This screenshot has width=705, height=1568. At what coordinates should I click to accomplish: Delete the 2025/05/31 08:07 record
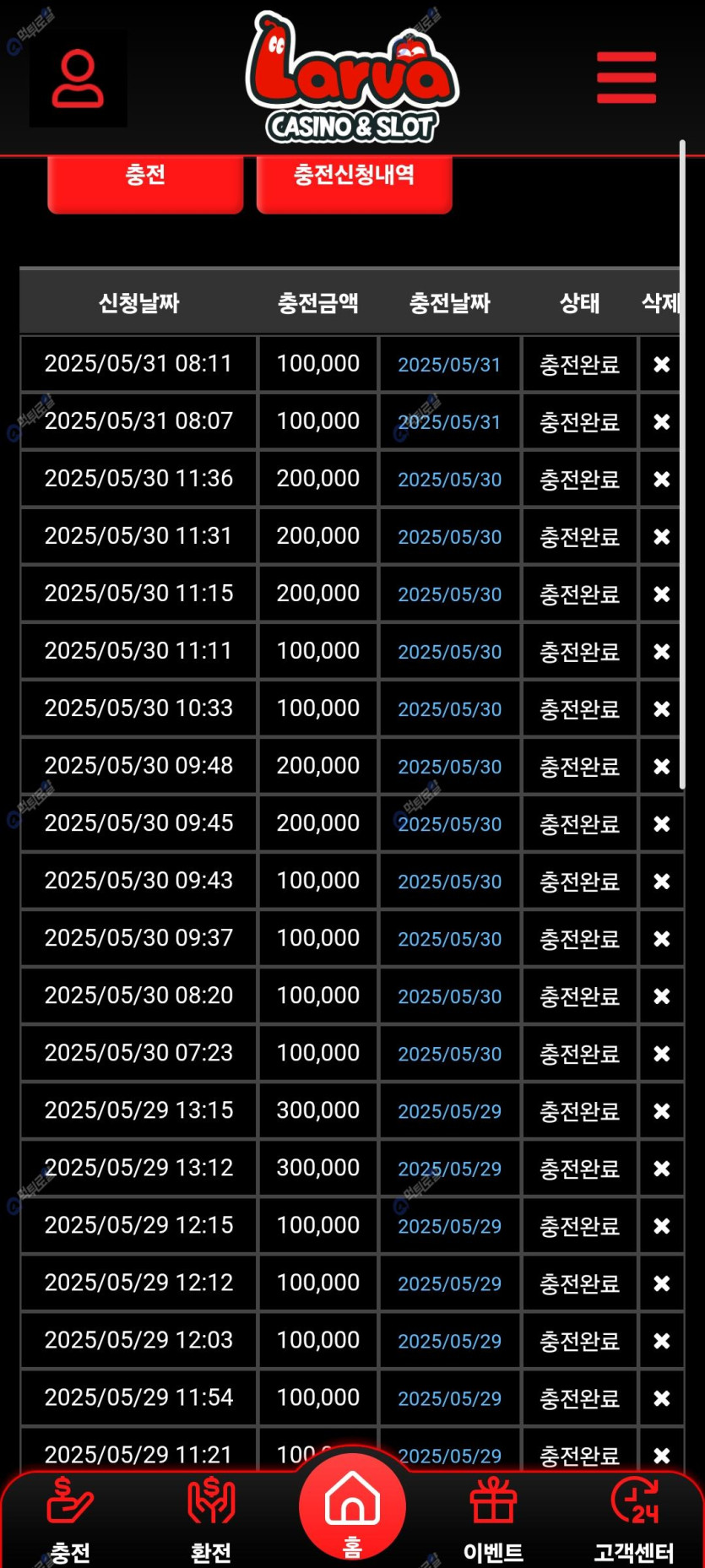click(662, 422)
